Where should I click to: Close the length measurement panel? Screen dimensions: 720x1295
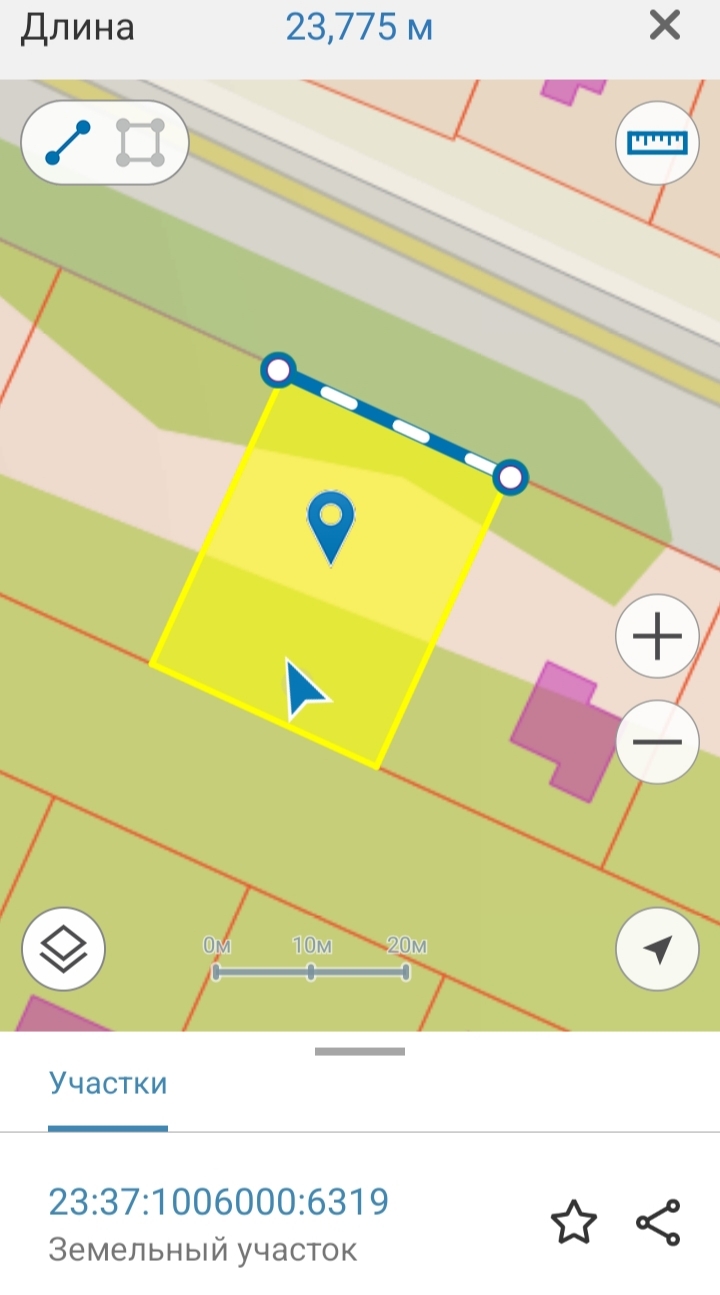coord(665,26)
